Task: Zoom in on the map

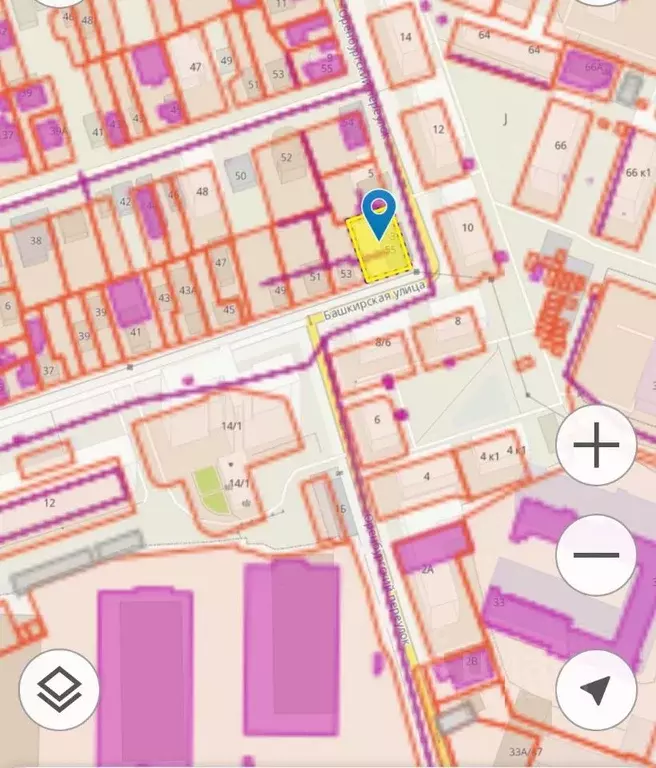Action: [x=596, y=446]
